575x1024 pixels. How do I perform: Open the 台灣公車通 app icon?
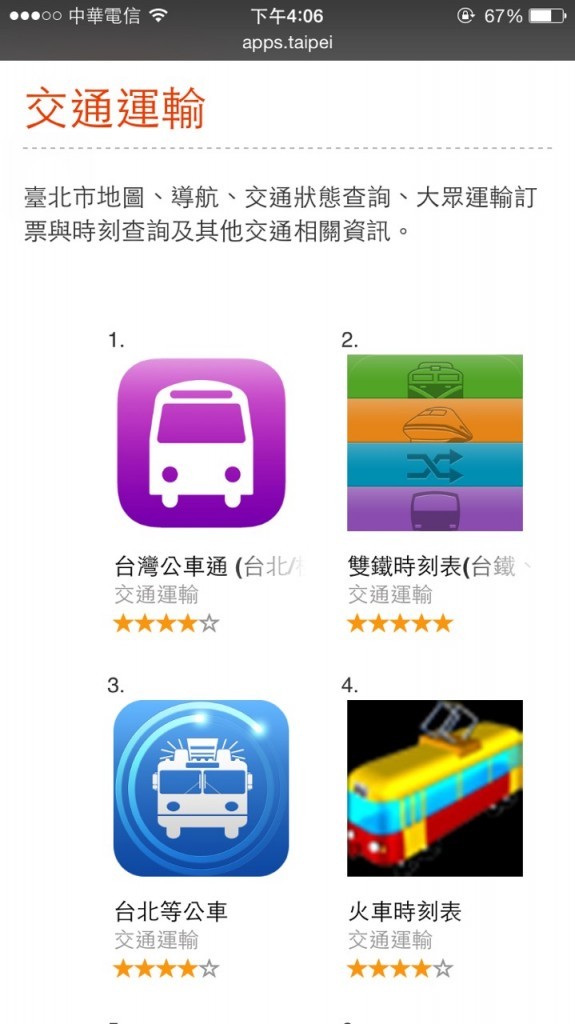(x=201, y=443)
